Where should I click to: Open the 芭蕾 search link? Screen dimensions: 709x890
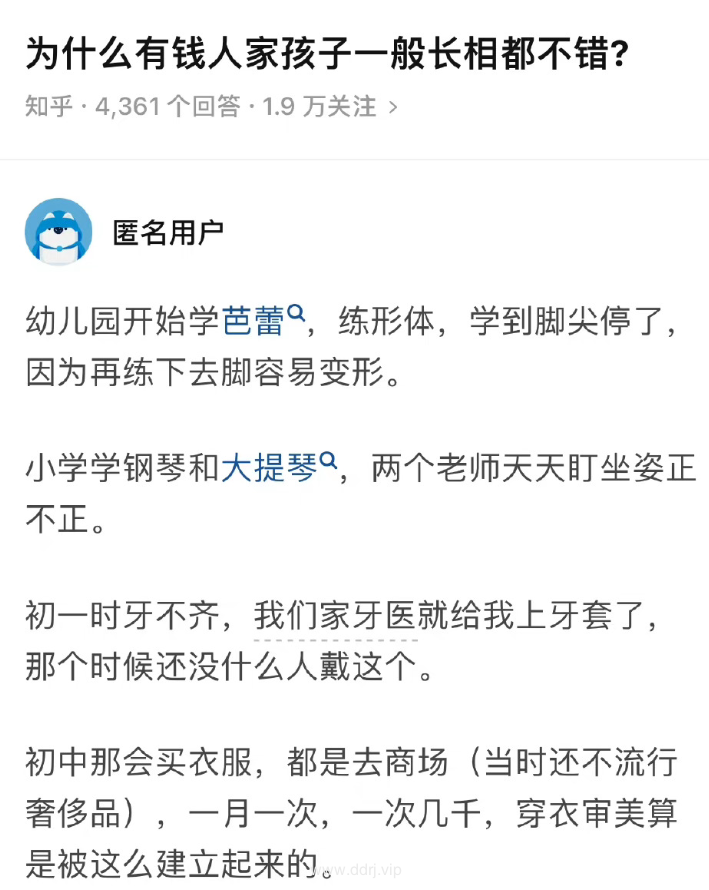pyautogui.click(x=261, y=322)
